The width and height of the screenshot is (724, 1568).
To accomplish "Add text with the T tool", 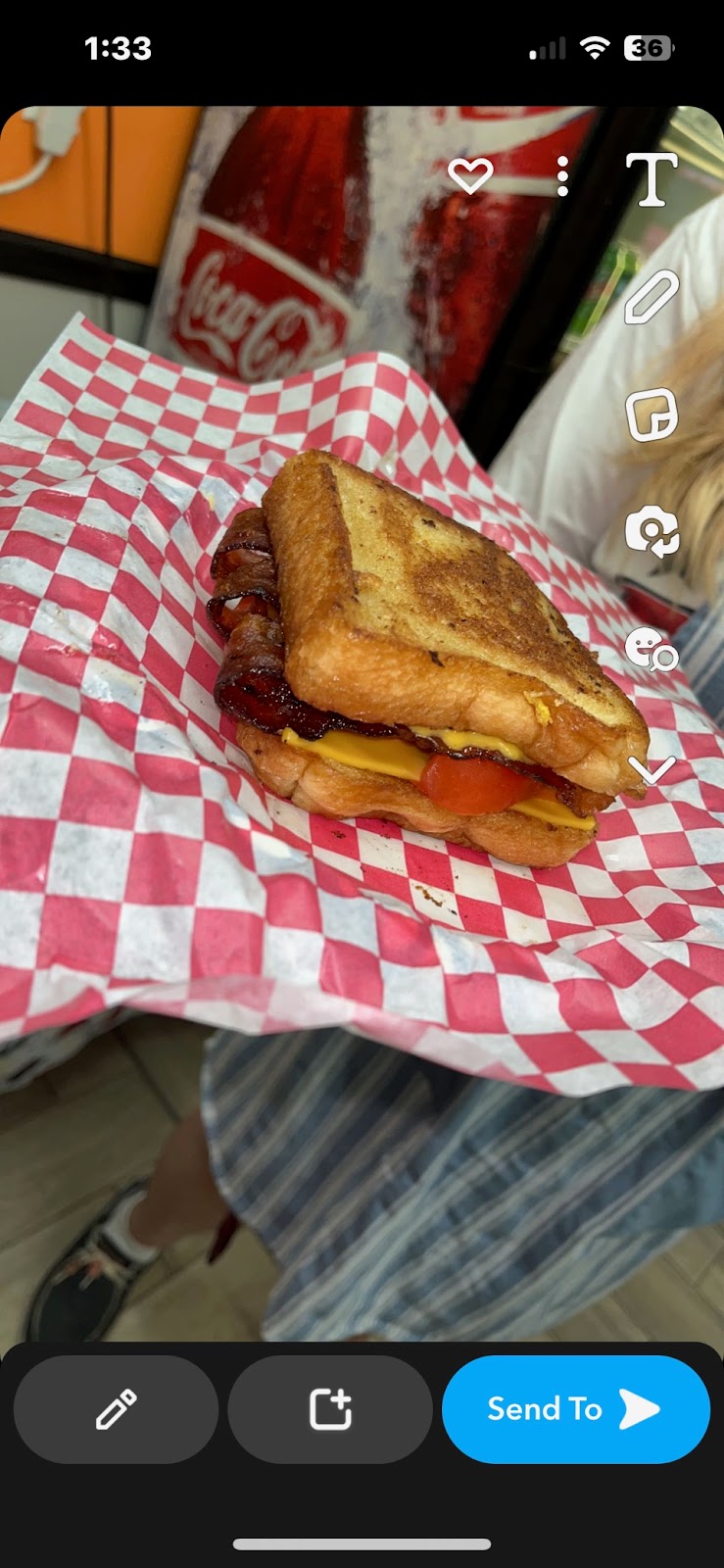I will tap(652, 179).
